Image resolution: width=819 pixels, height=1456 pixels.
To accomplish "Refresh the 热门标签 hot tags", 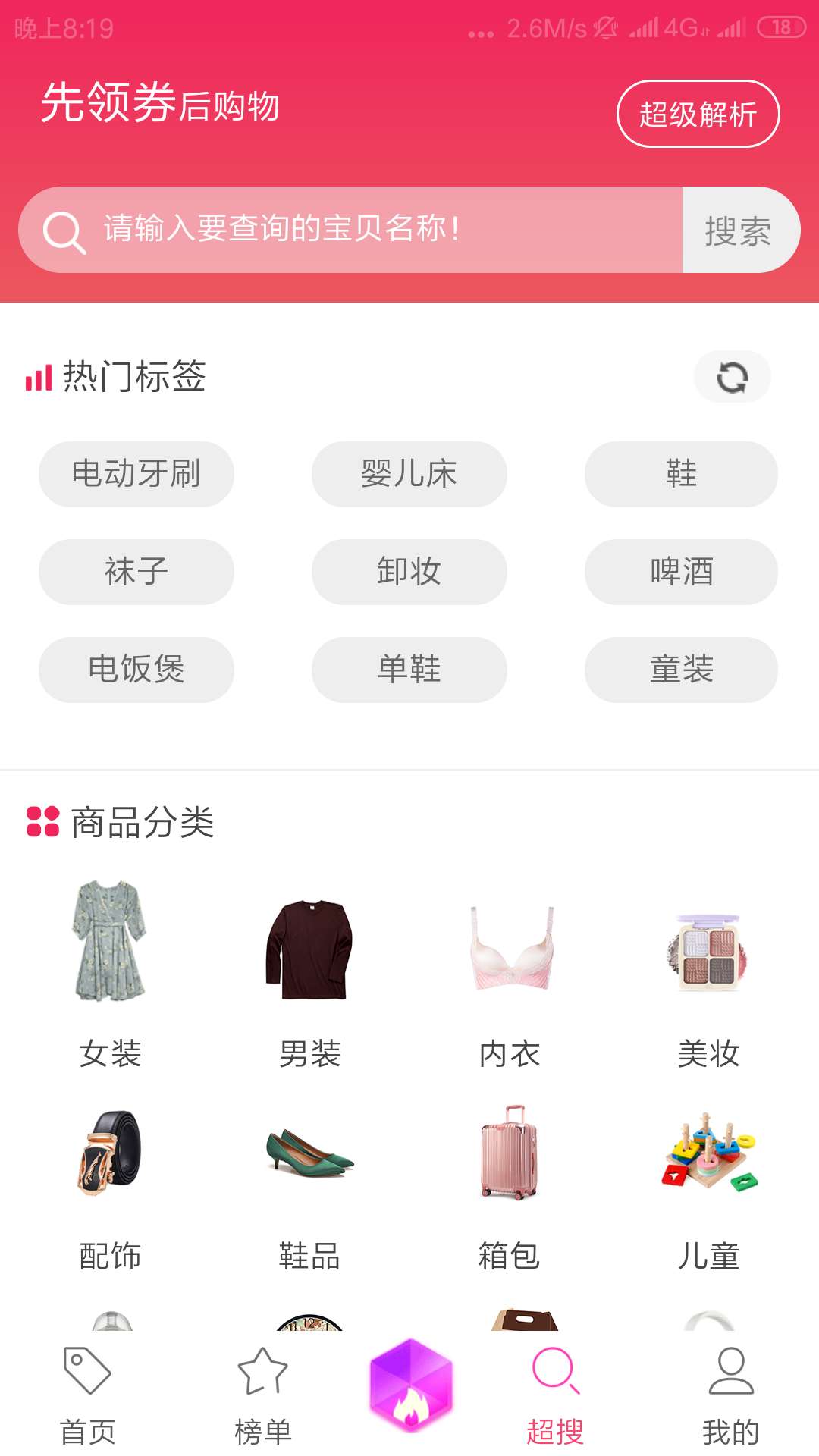I will pyautogui.click(x=732, y=377).
